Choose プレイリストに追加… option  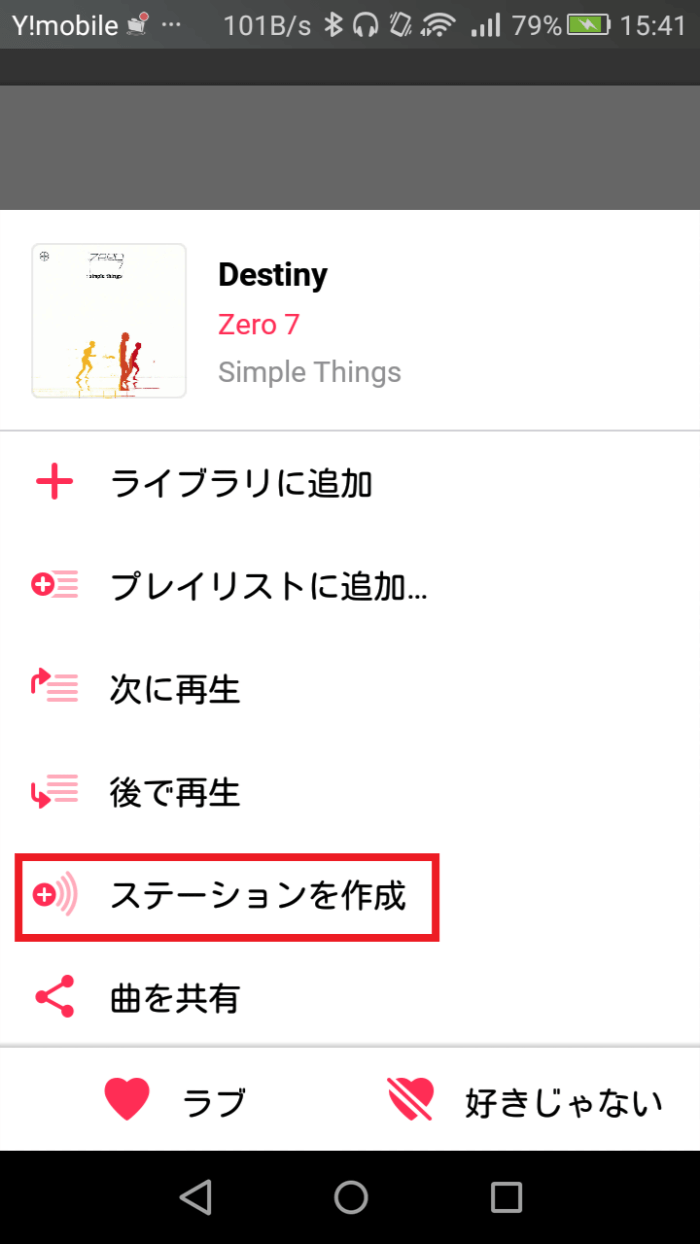pyautogui.click(x=268, y=587)
